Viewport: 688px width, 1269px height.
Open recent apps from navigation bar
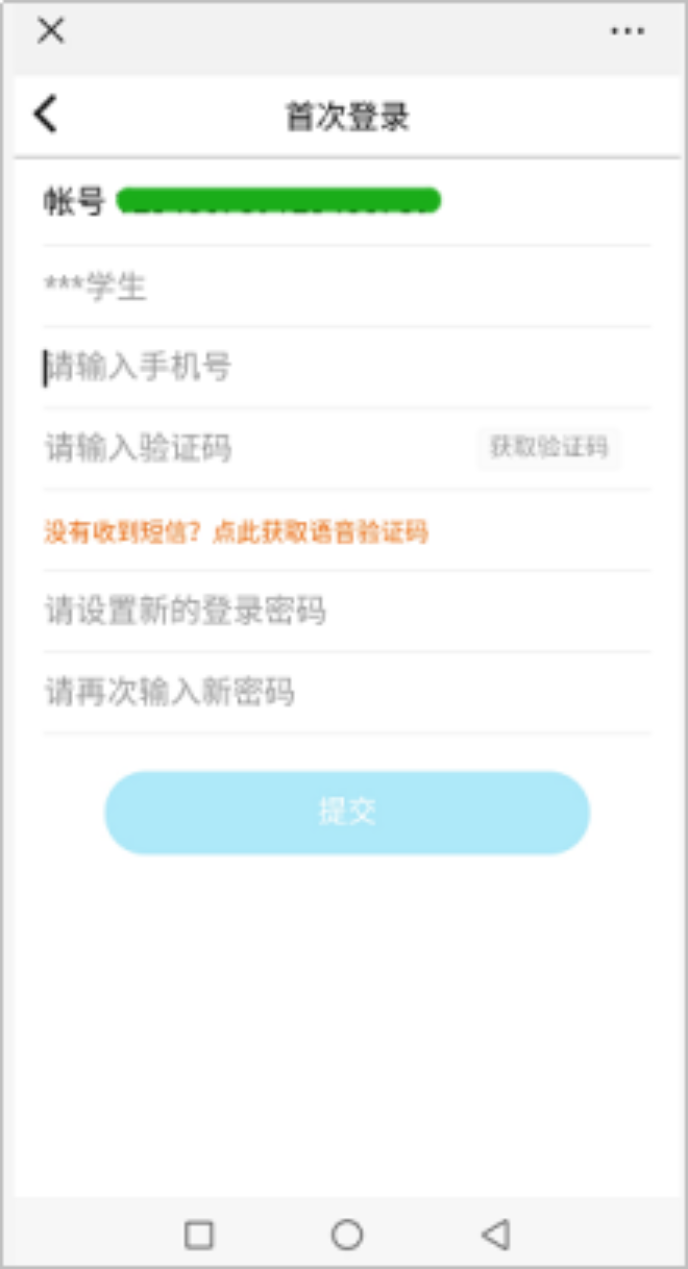pos(199,1235)
